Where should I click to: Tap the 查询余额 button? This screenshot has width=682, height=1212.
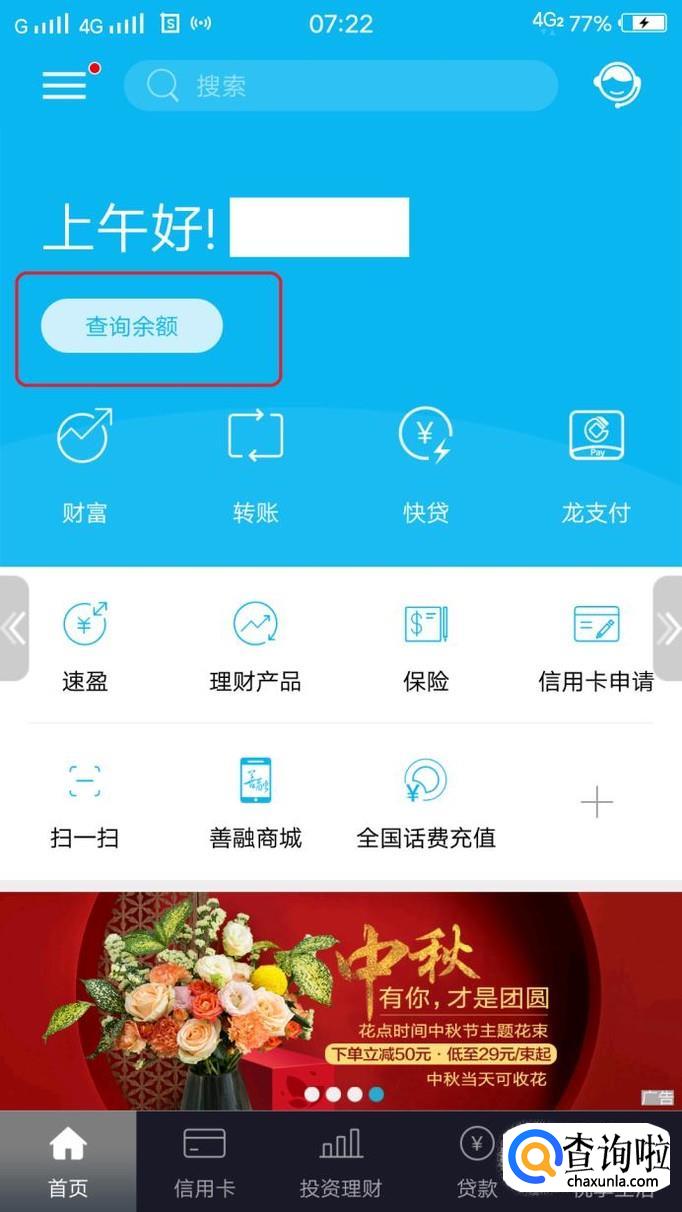(131, 326)
